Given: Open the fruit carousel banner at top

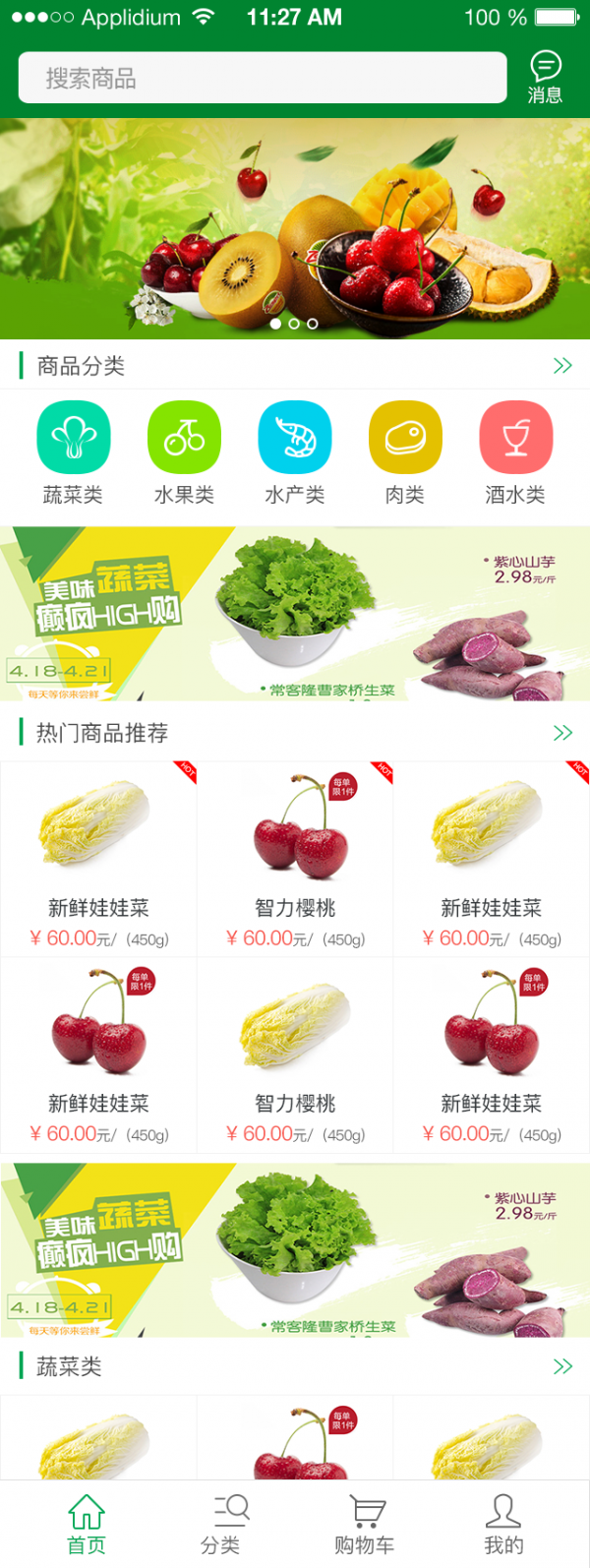Looking at the screenshot, I should (x=295, y=228).
